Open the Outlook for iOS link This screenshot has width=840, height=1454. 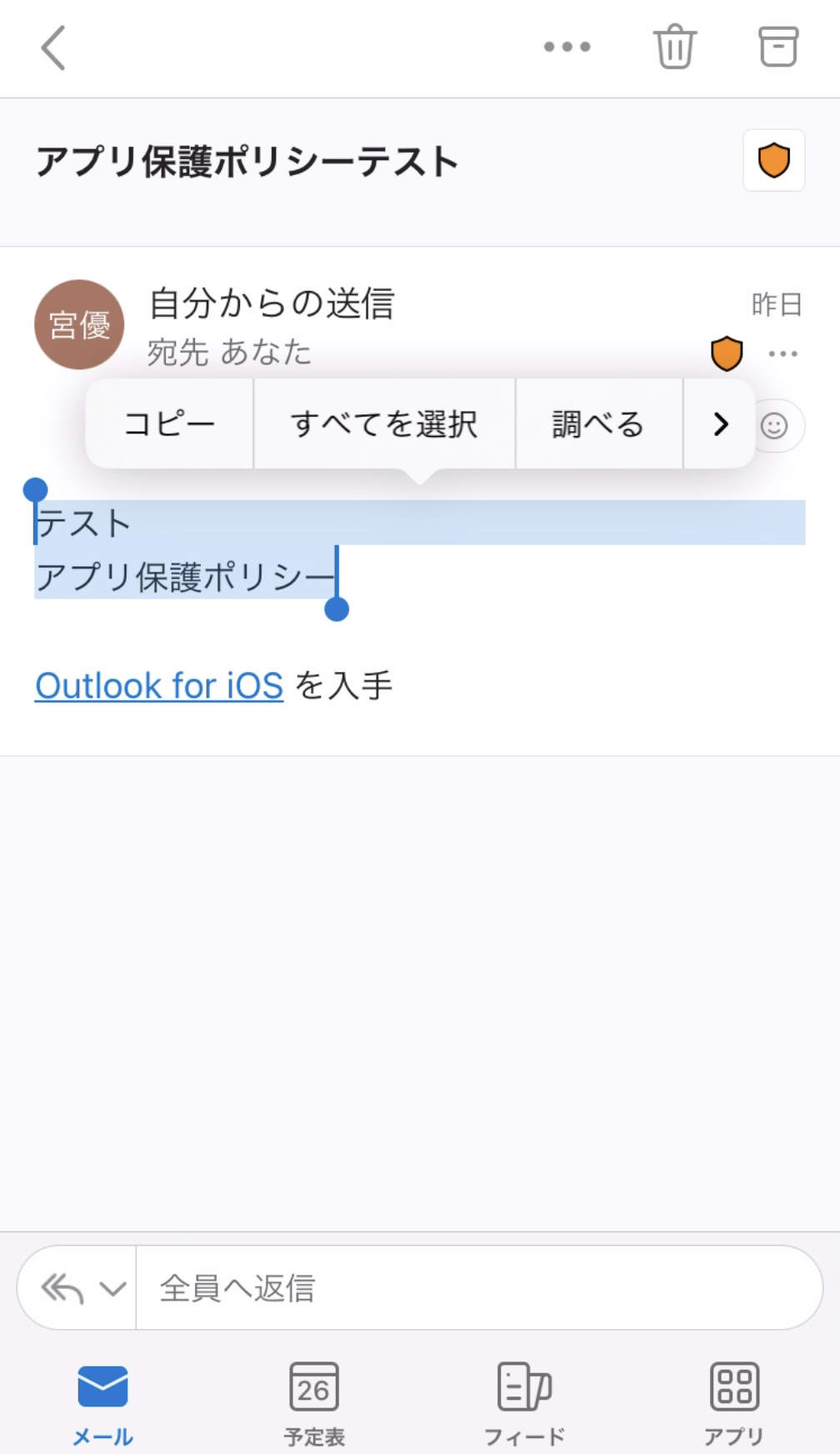[159, 686]
